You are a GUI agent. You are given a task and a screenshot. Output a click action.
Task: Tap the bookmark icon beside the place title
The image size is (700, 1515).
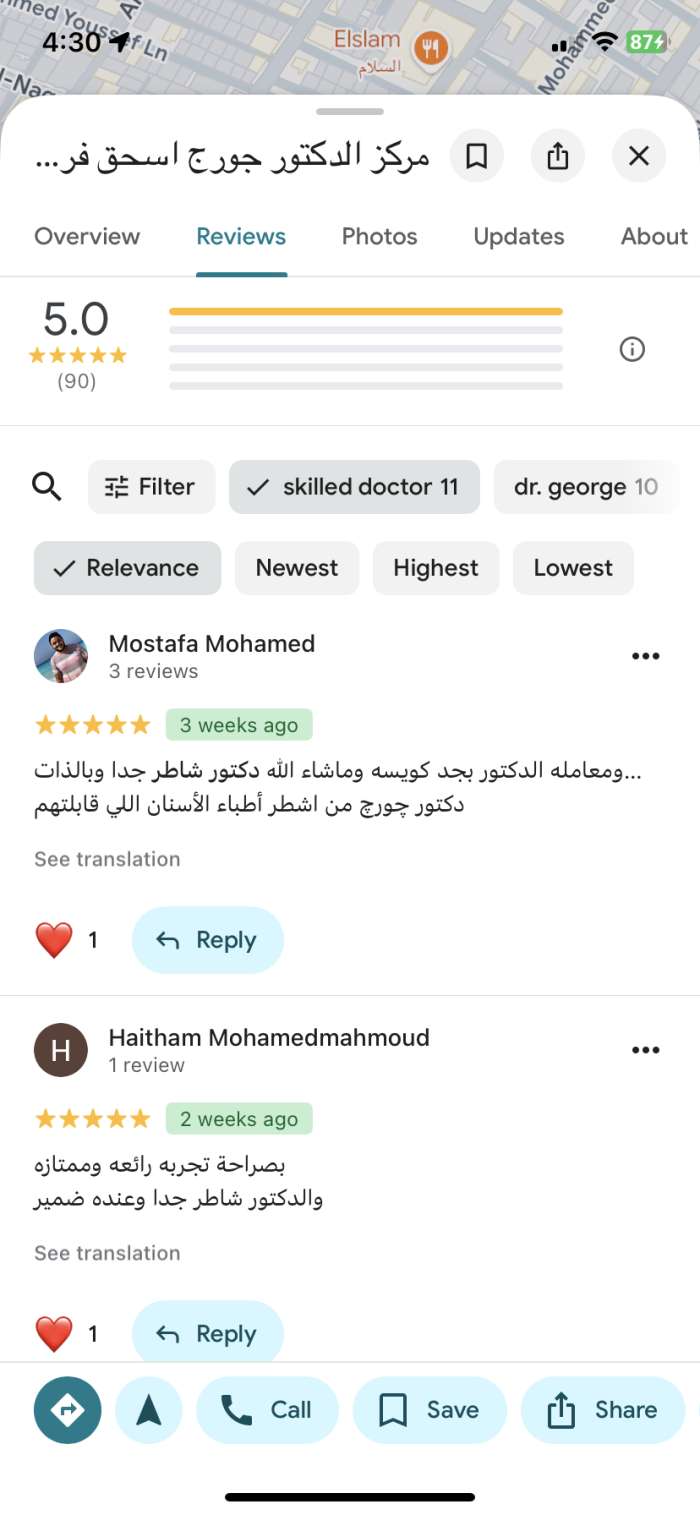[x=477, y=156]
